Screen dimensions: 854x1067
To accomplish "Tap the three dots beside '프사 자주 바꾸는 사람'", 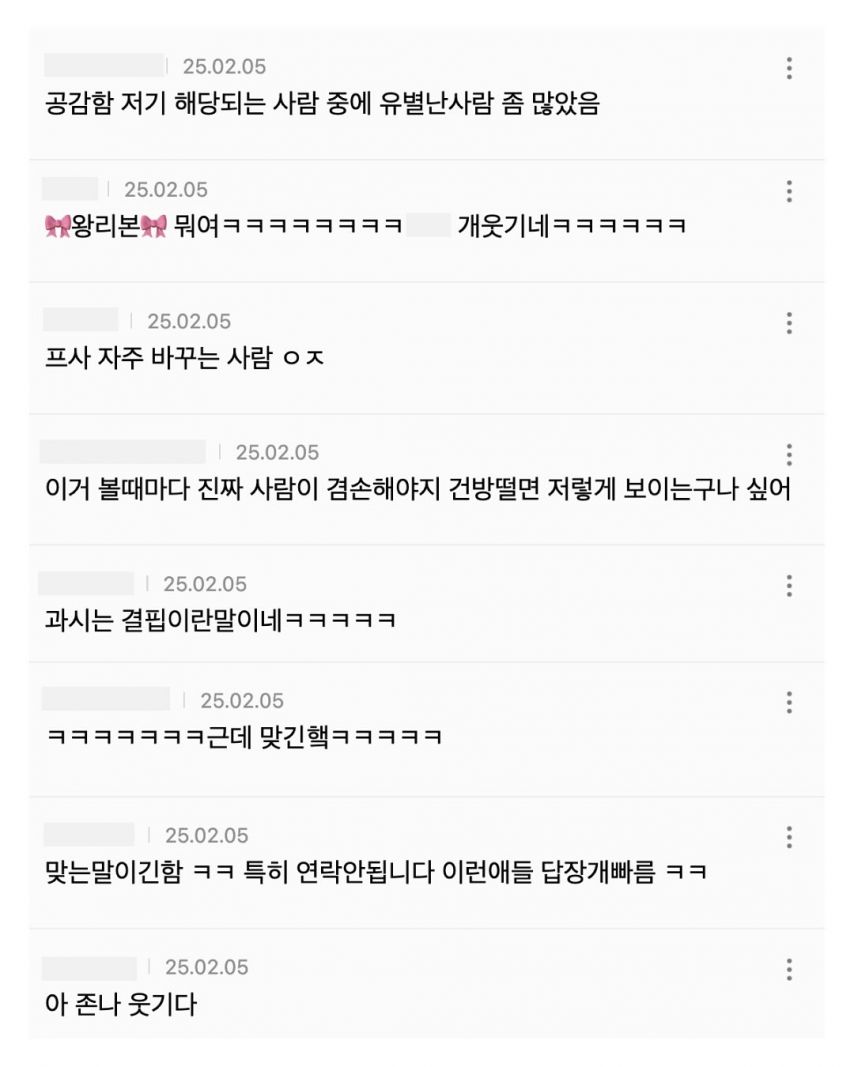I will click(789, 322).
